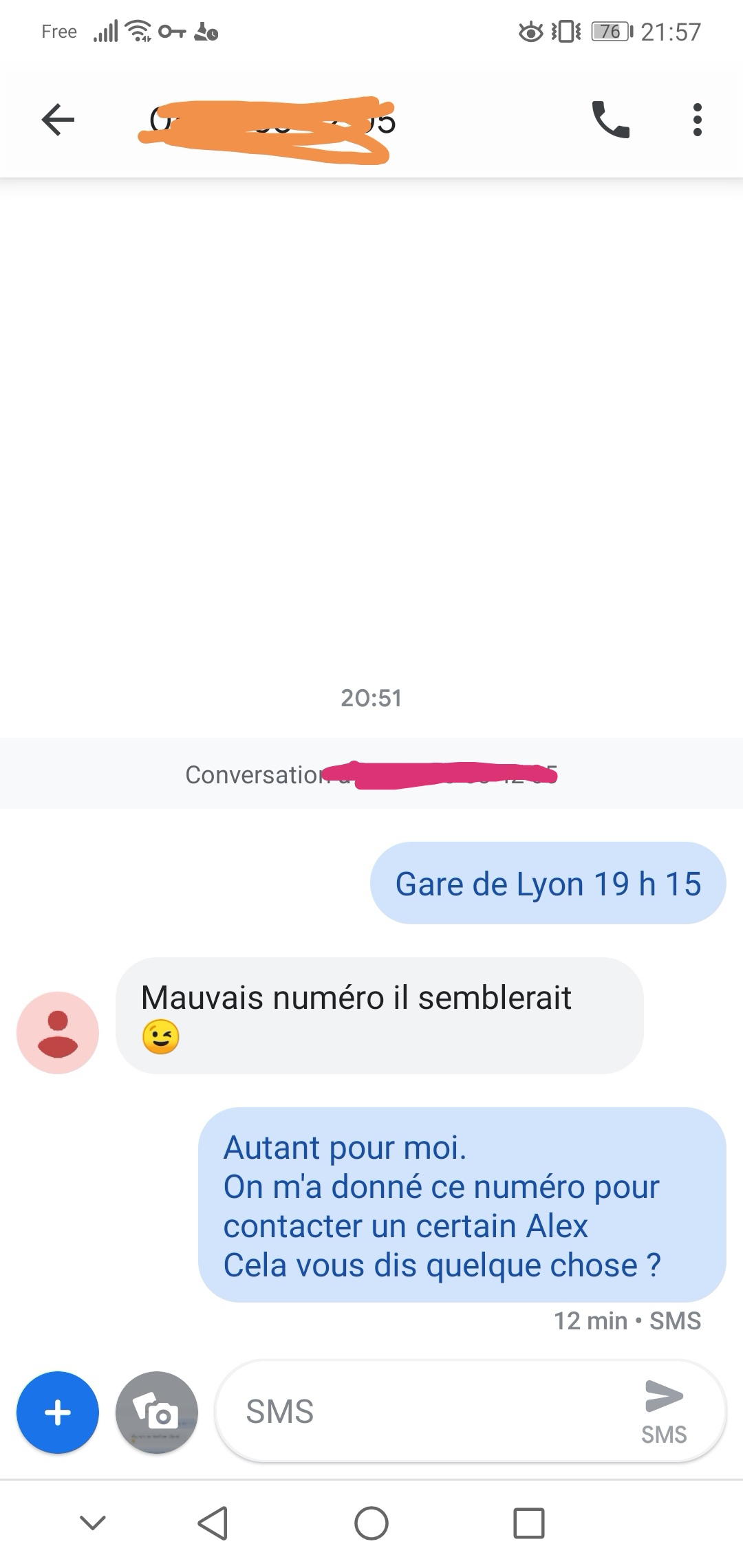Go back to the conversations list
Screen dimensions: 743x1568
click(x=58, y=120)
